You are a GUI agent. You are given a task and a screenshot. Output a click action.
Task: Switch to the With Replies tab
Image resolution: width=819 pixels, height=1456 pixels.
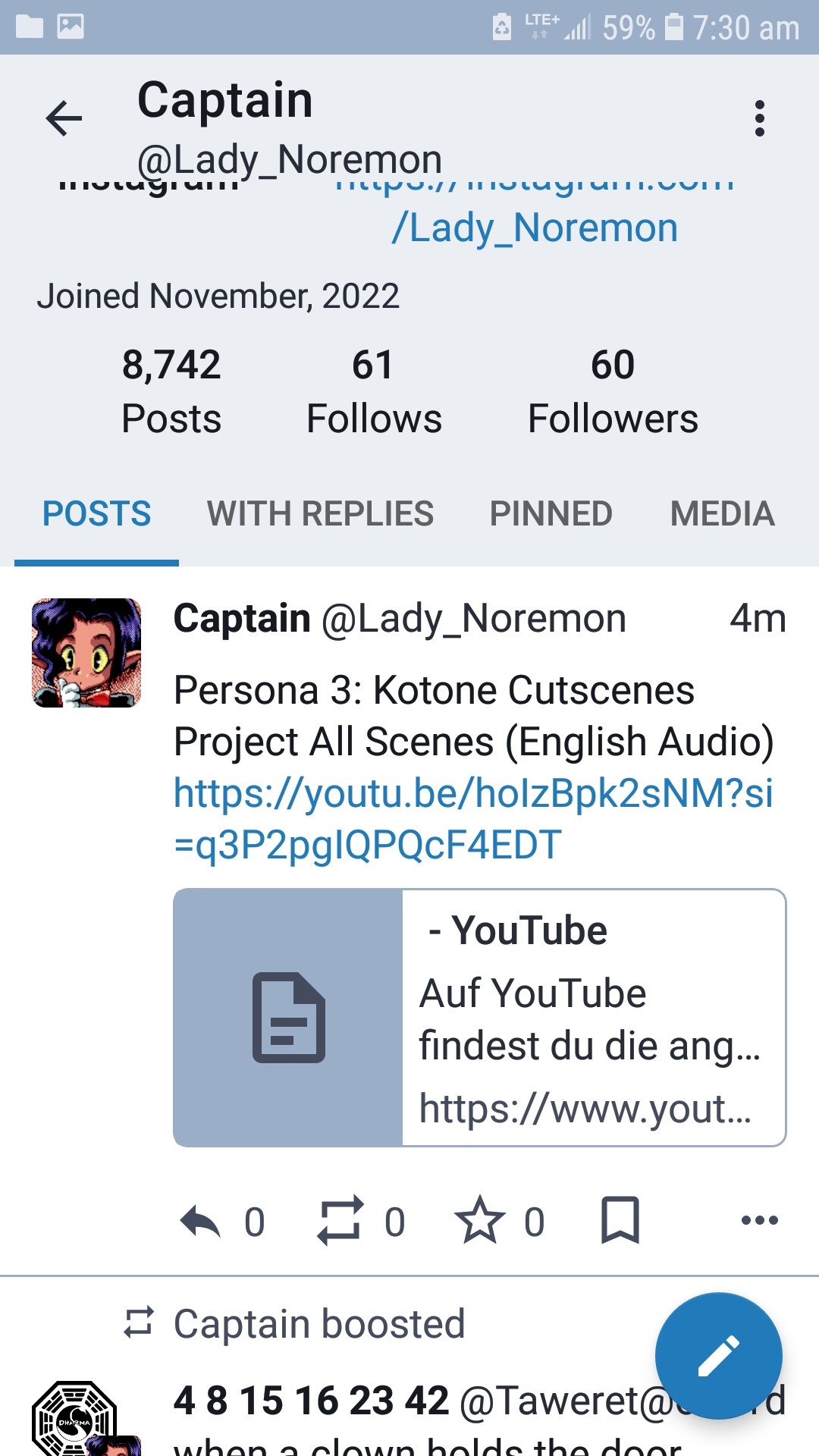[320, 513]
